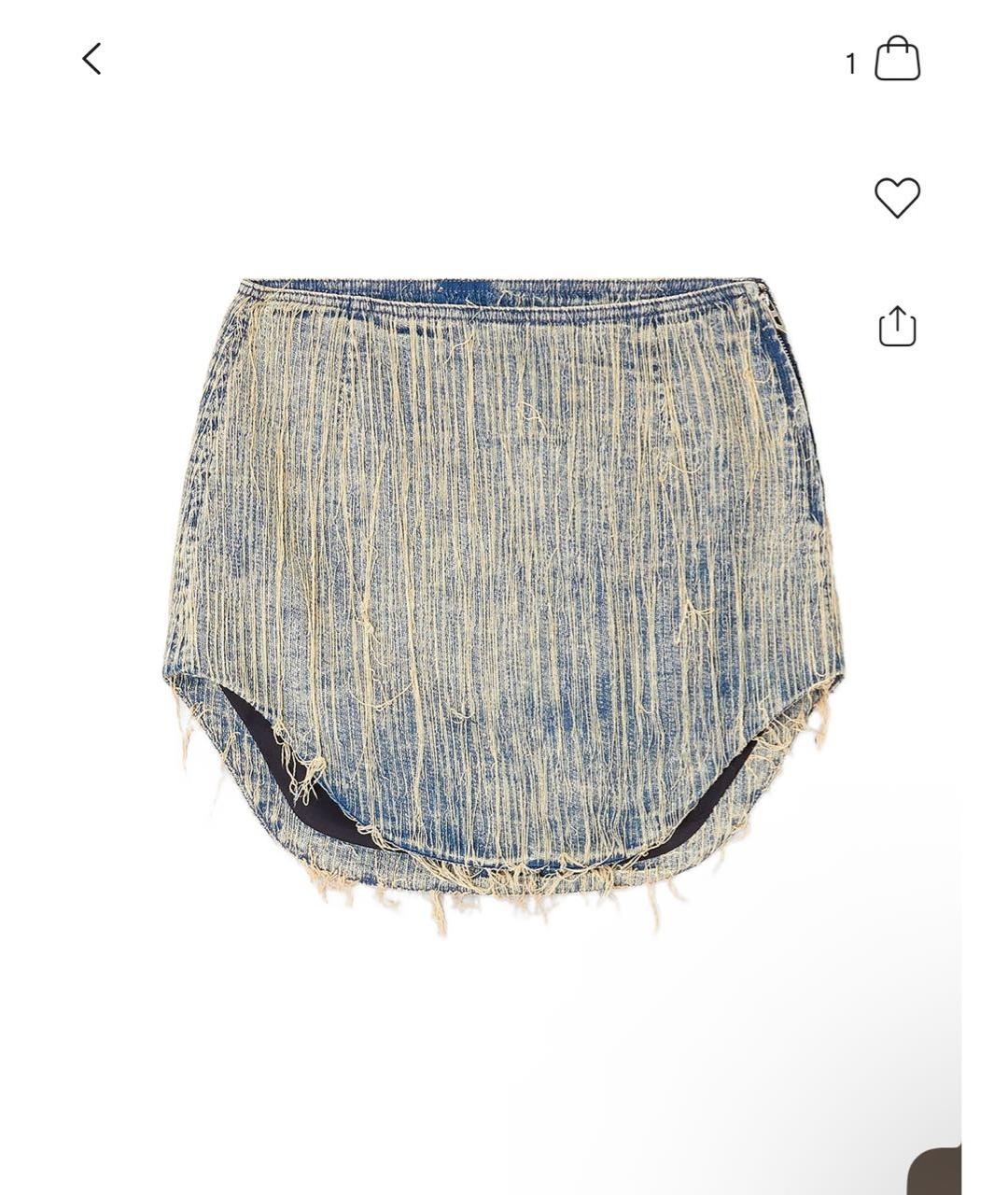Add the denim skirt to favorites
This screenshot has width=1008, height=1195.
point(897,197)
